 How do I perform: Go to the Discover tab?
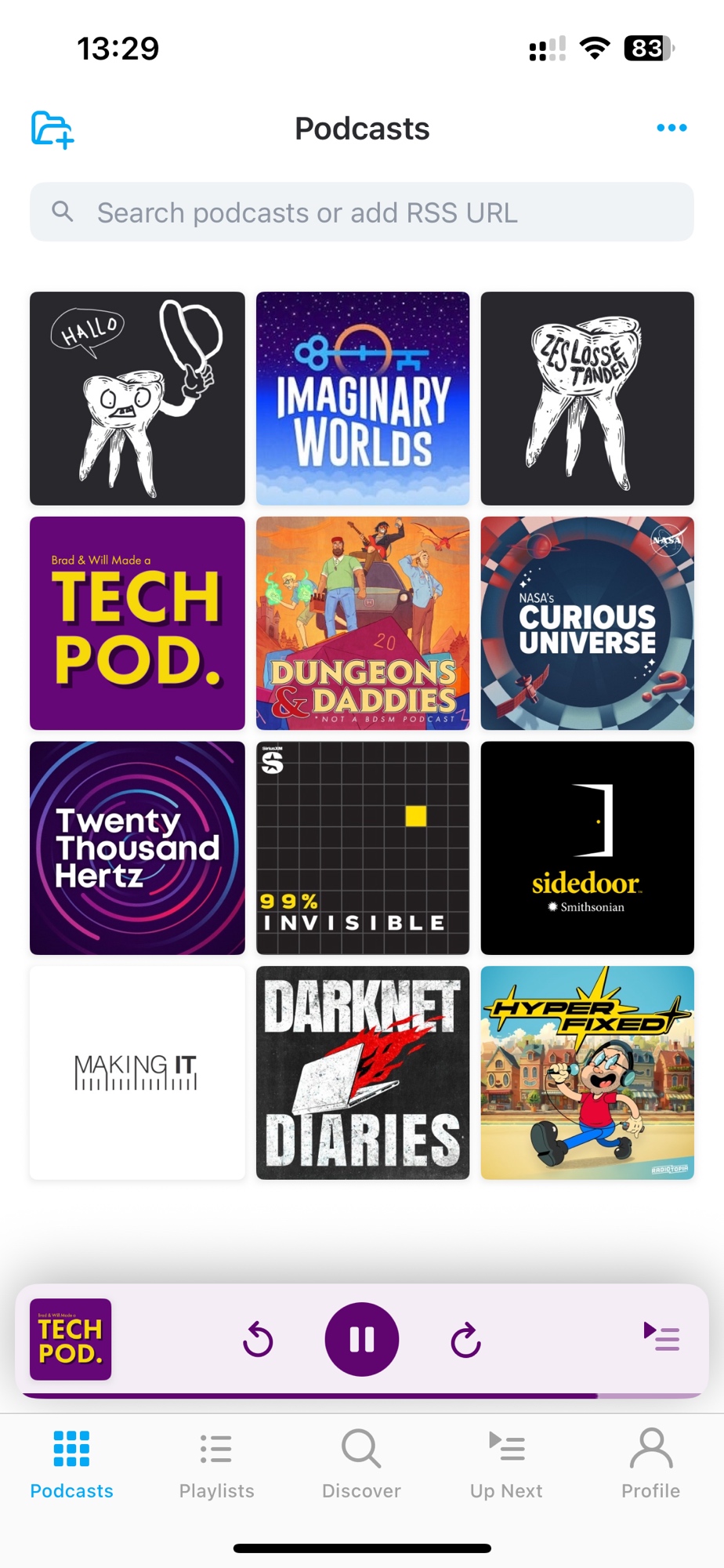(361, 1463)
